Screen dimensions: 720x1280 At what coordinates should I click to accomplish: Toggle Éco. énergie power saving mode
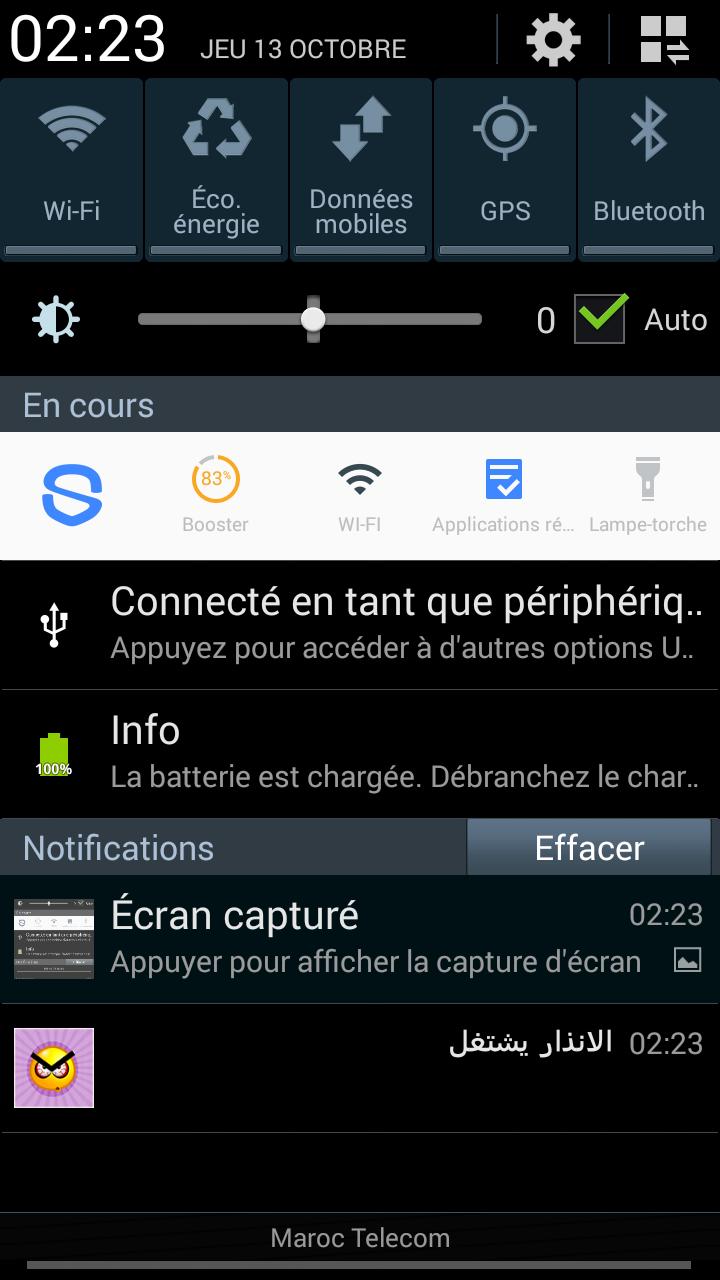[x=216, y=170]
